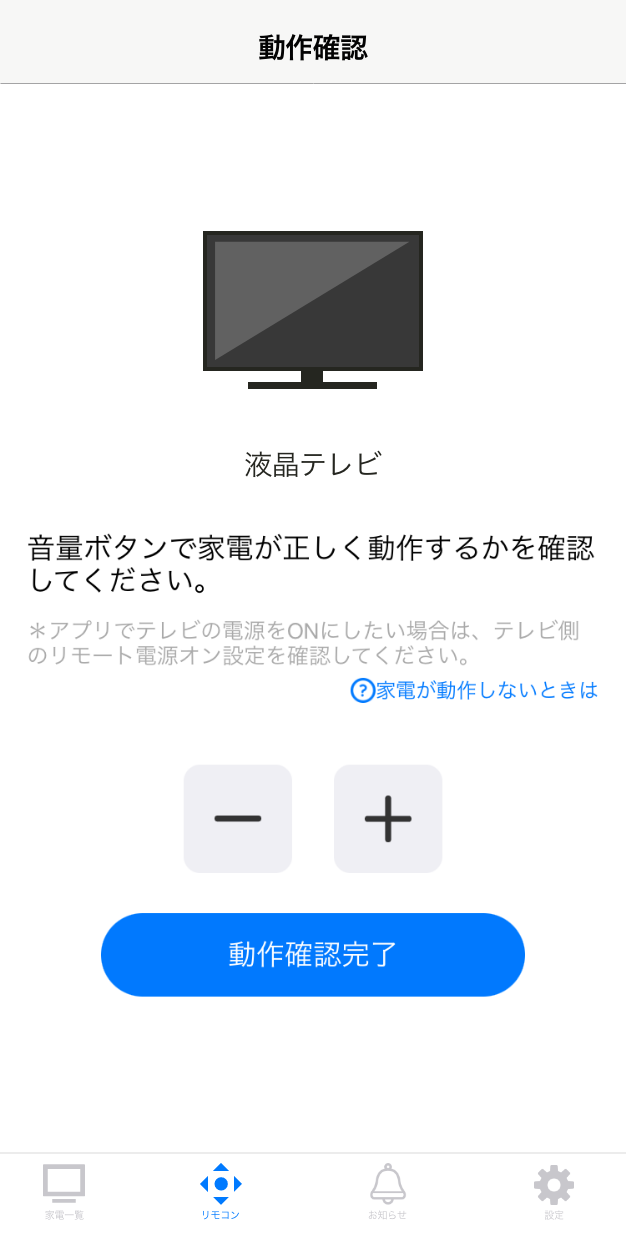The image size is (626, 1240).
Task: Tap the volume minus button
Action: 238,819
